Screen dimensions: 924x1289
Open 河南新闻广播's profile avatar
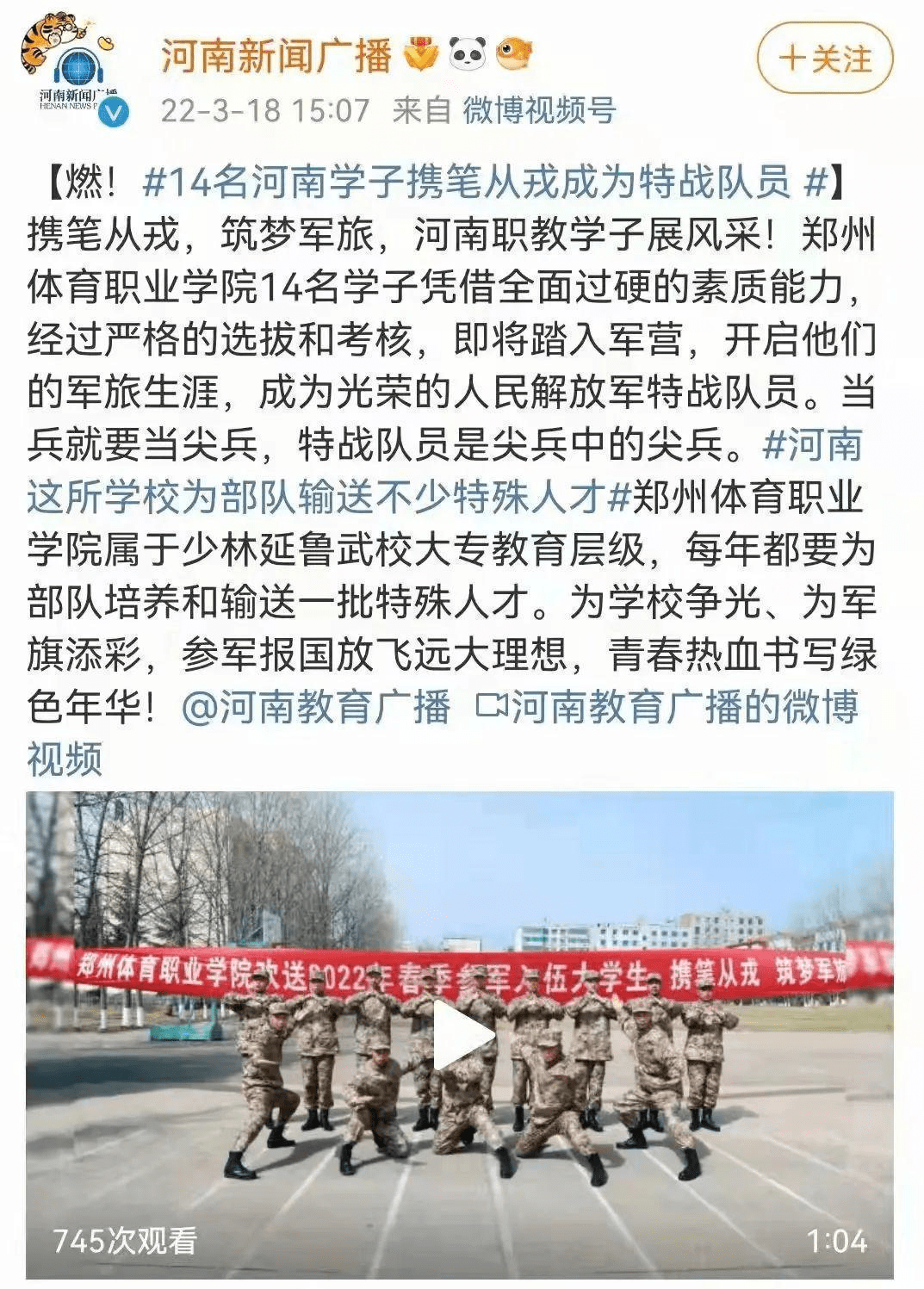pos(78,79)
